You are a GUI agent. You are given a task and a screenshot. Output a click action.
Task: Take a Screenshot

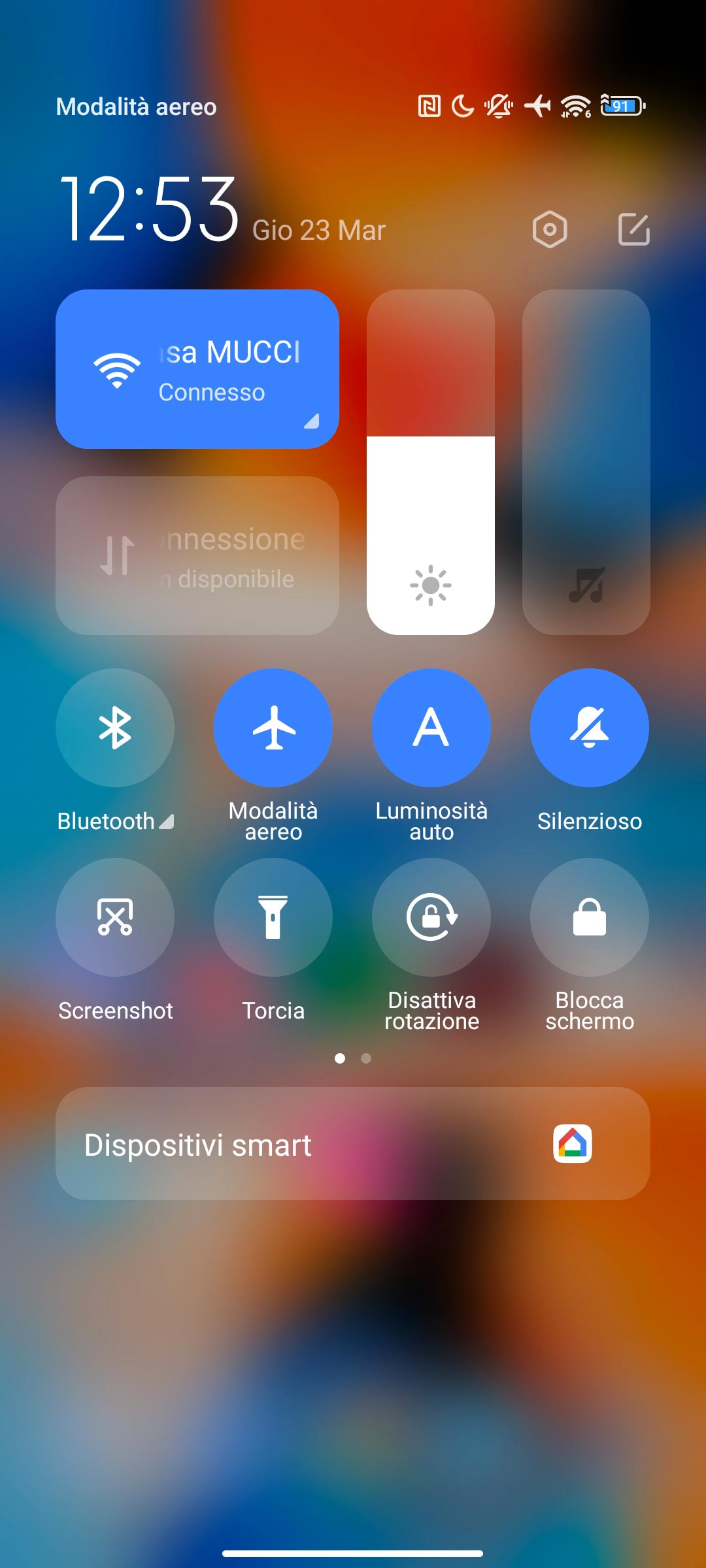pyautogui.click(x=115, y=917)
